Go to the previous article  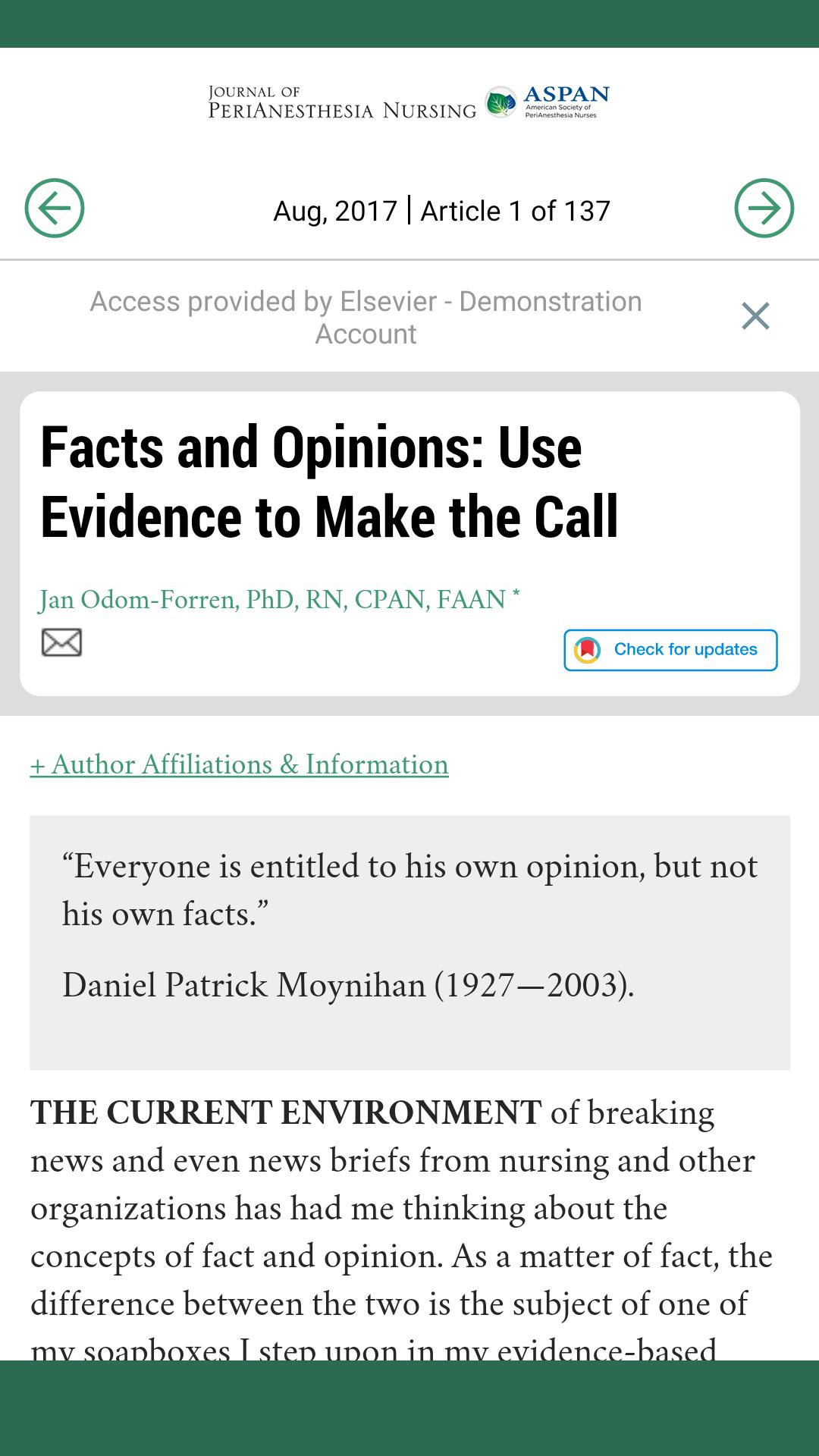54,208
